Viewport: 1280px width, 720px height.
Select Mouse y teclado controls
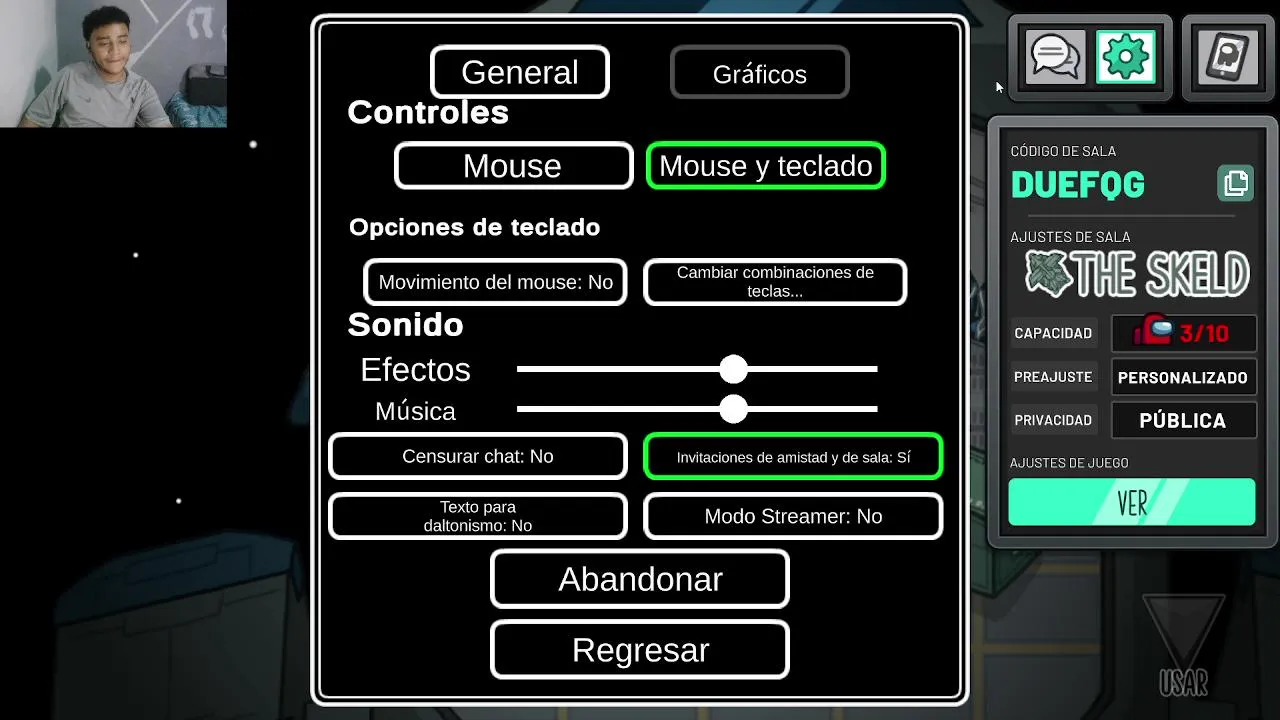pos(765,166)
